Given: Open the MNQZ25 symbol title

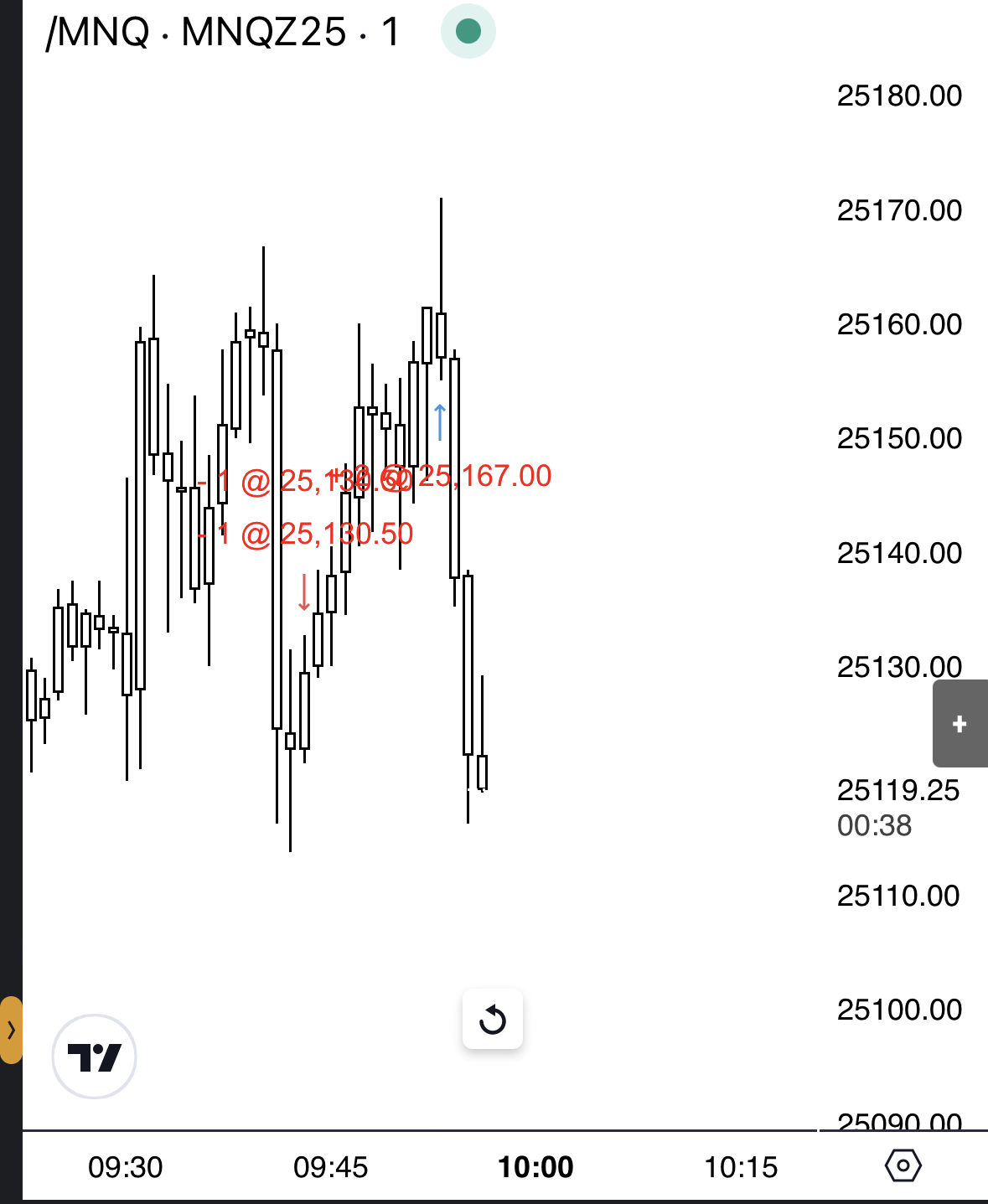Looking at the screenshot, I should (x=223, y=34).
